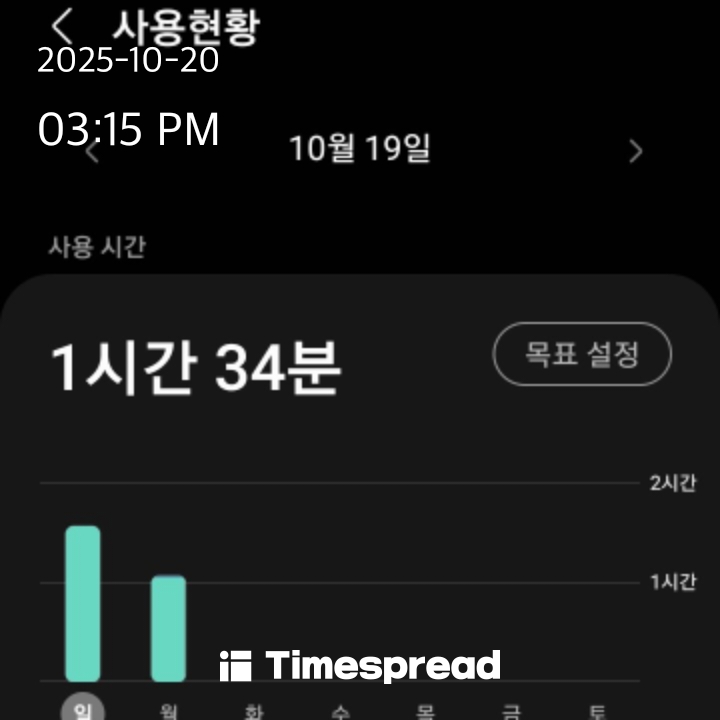Open the 목표 설정 button

(582, 354)
